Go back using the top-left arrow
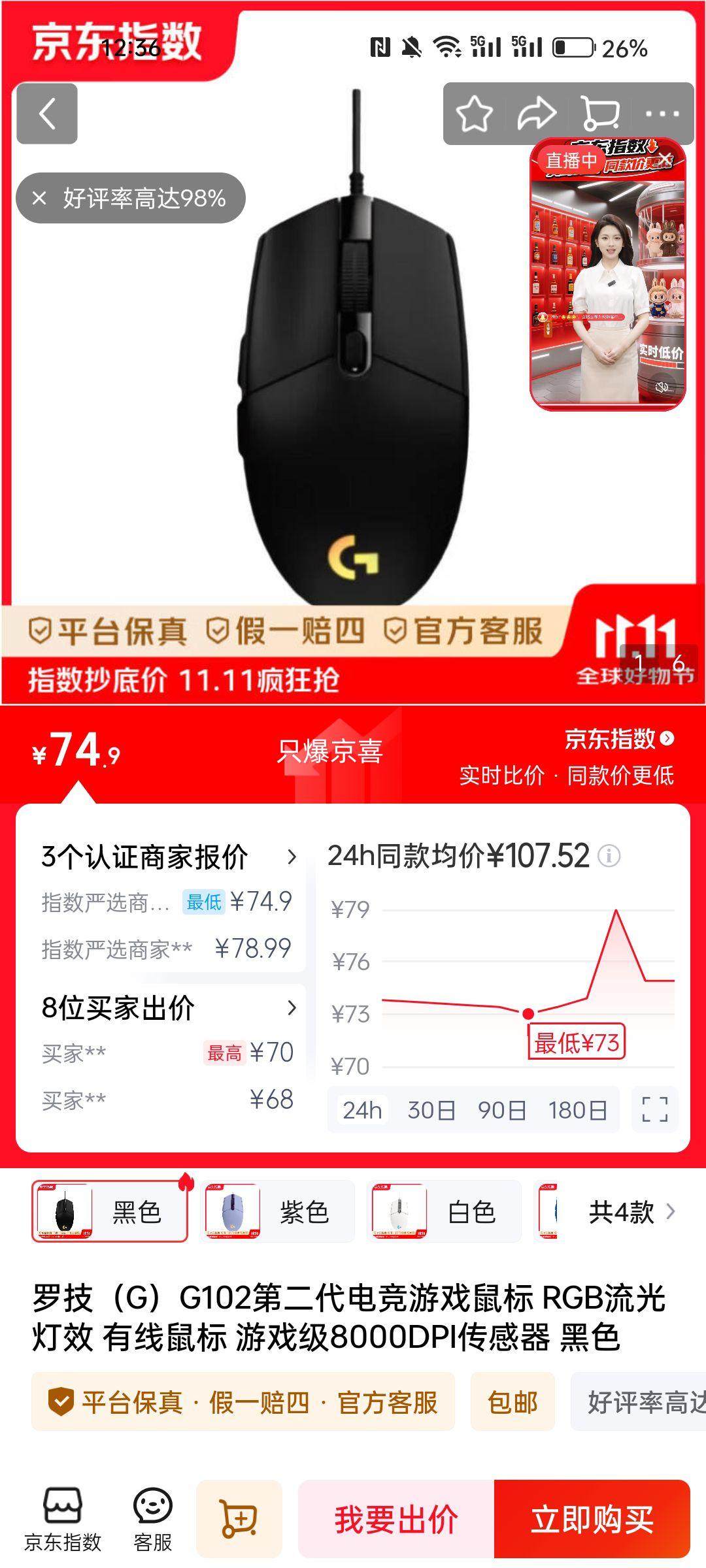706x1568 pixels. click(47, 114)
